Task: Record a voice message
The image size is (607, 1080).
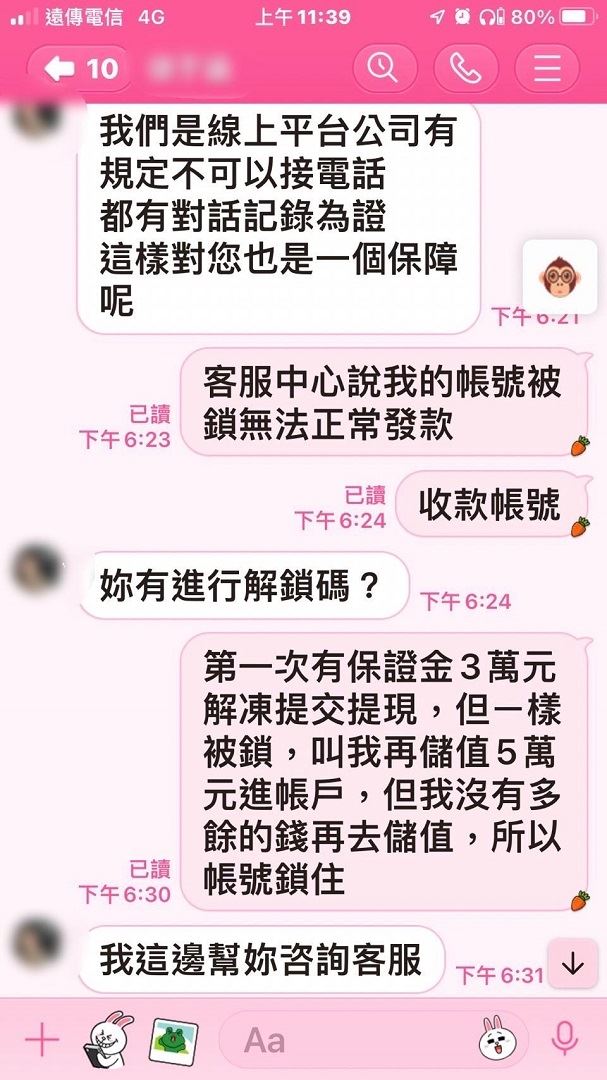Action: pyautogui.click(x=565, y=1040)
